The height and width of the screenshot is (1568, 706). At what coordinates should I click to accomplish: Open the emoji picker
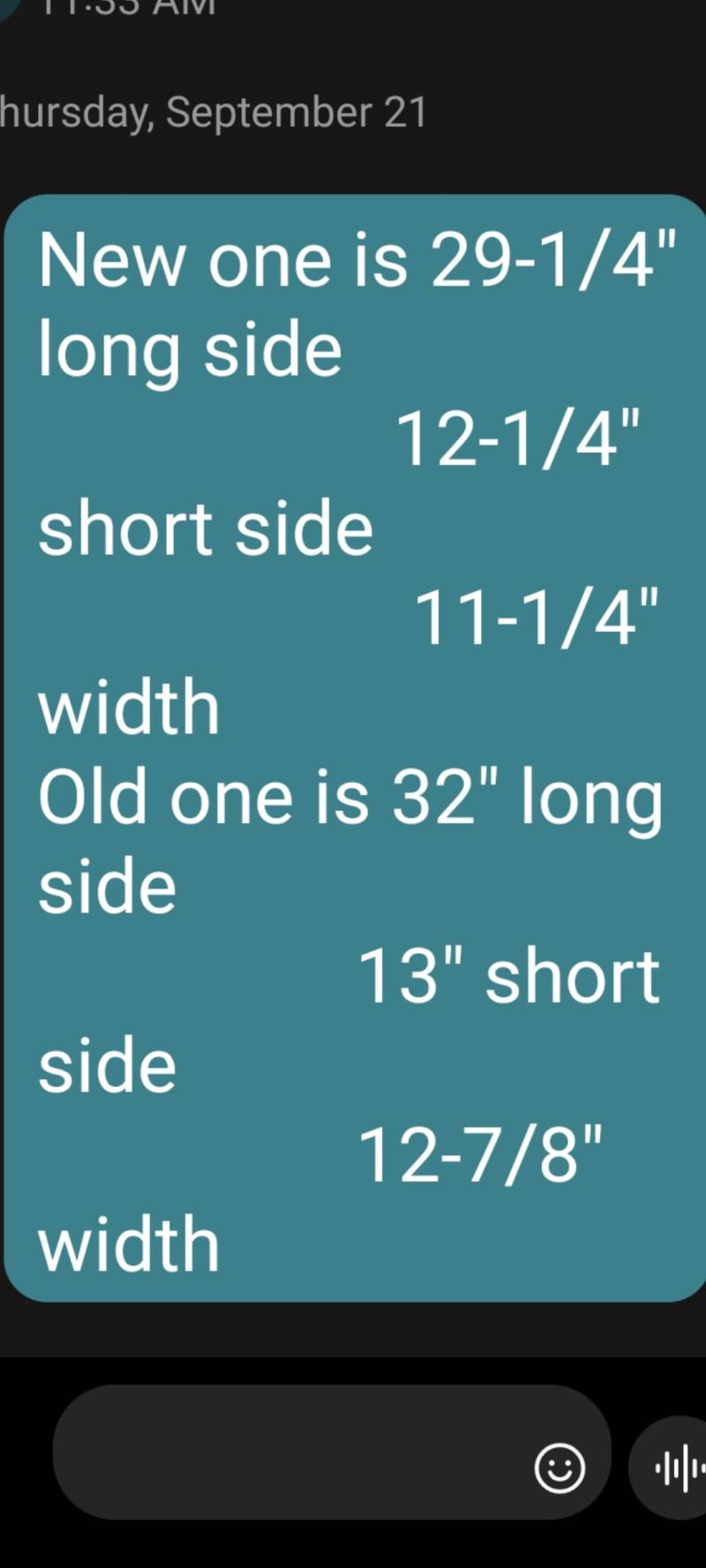[x=560, y=1468]
